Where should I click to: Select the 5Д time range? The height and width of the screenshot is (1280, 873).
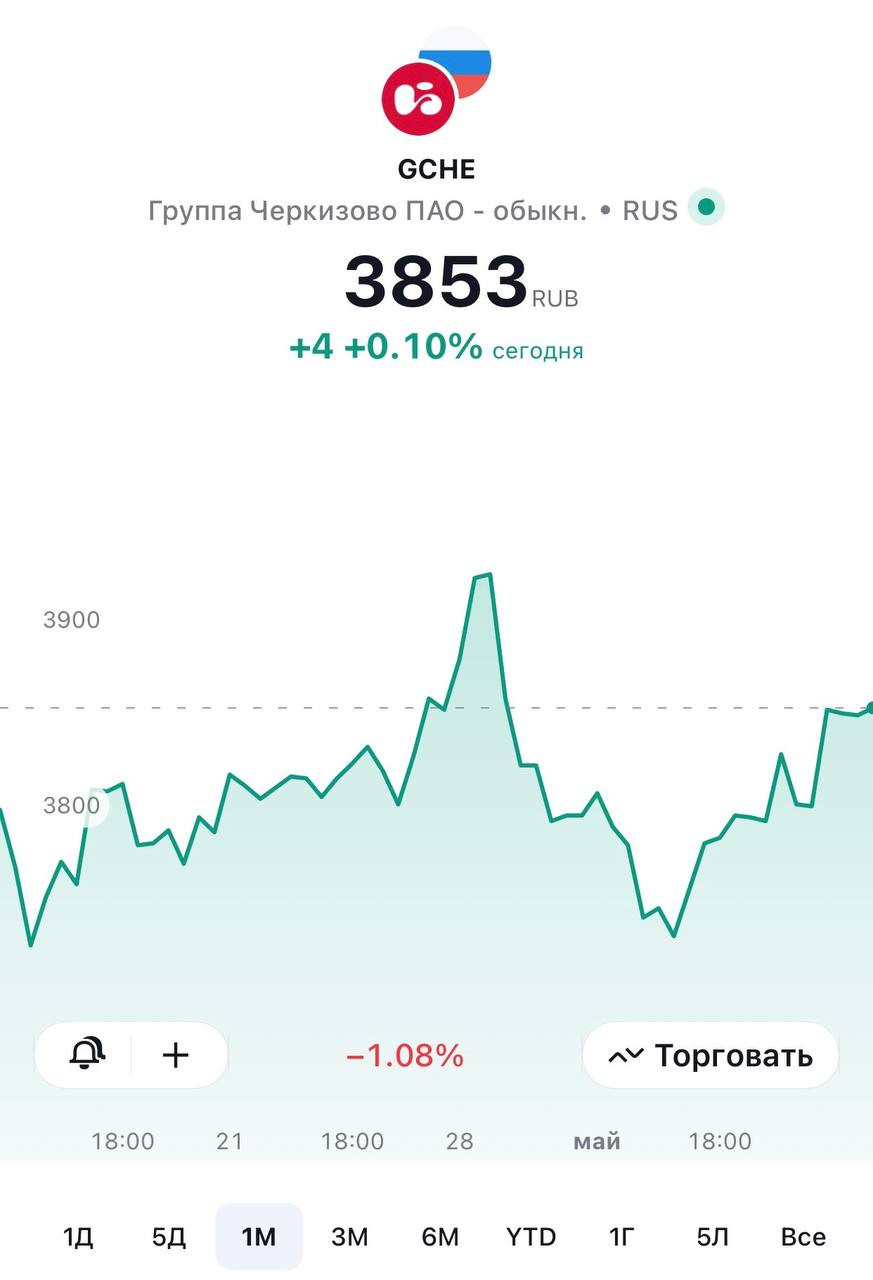click(x=169, y=1237)
